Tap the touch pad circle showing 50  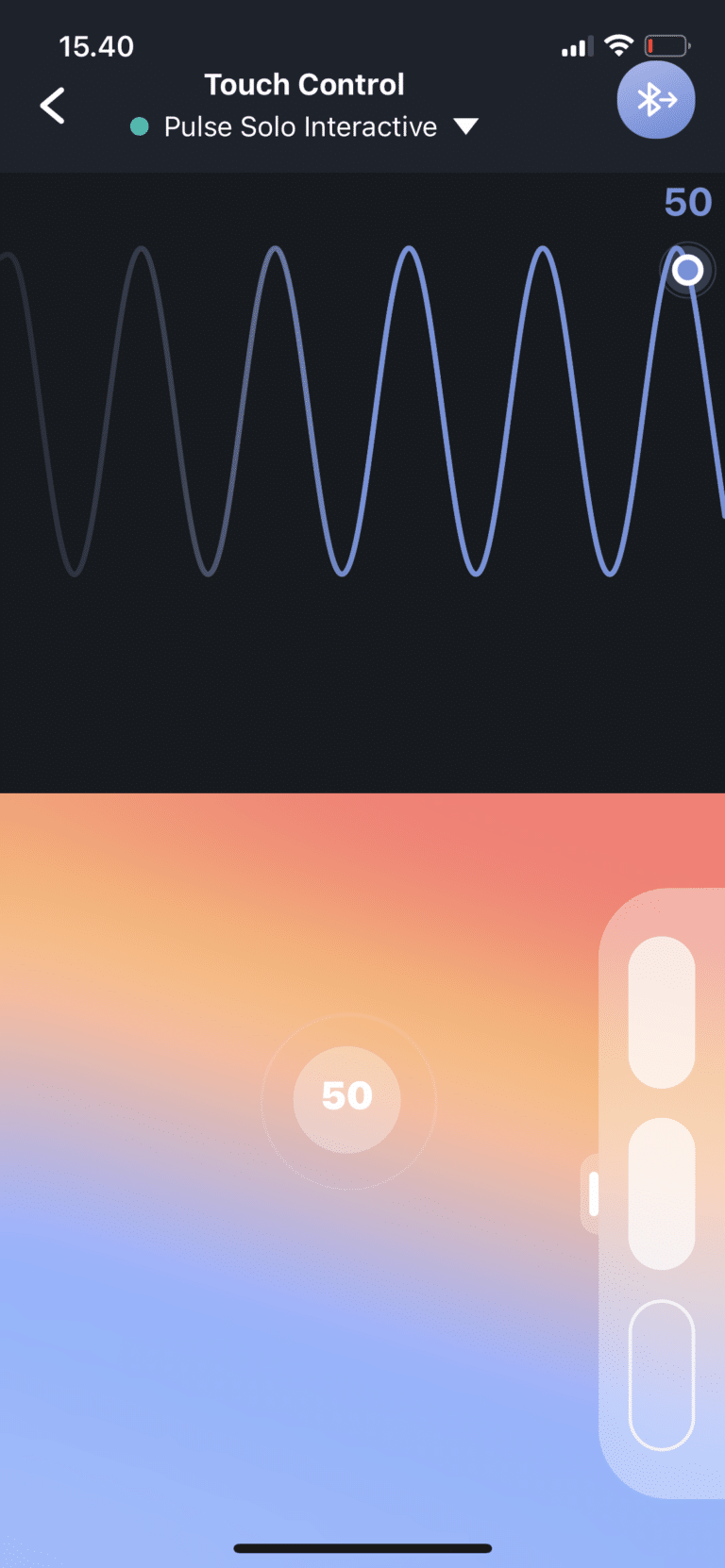pos(347,1099)
